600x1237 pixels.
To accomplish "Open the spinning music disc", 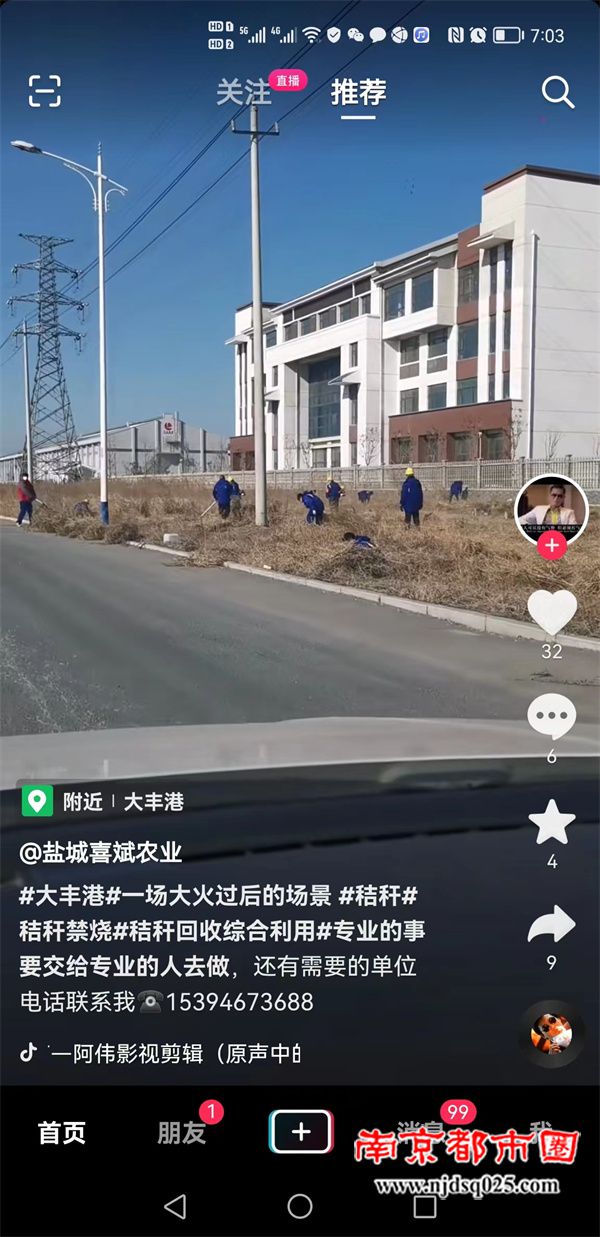I will 552,1033.
